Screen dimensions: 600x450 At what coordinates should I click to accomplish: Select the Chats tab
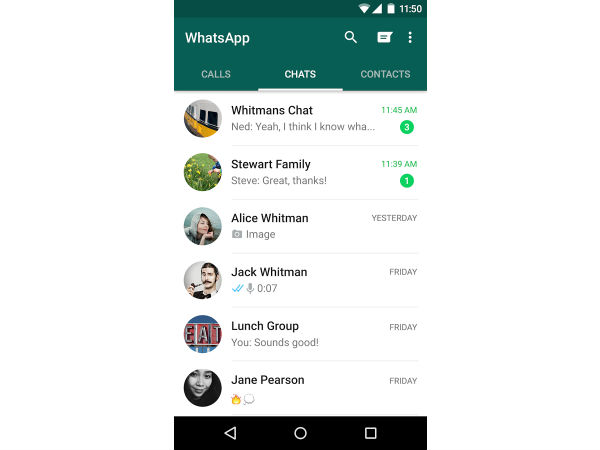coord(300,74)
